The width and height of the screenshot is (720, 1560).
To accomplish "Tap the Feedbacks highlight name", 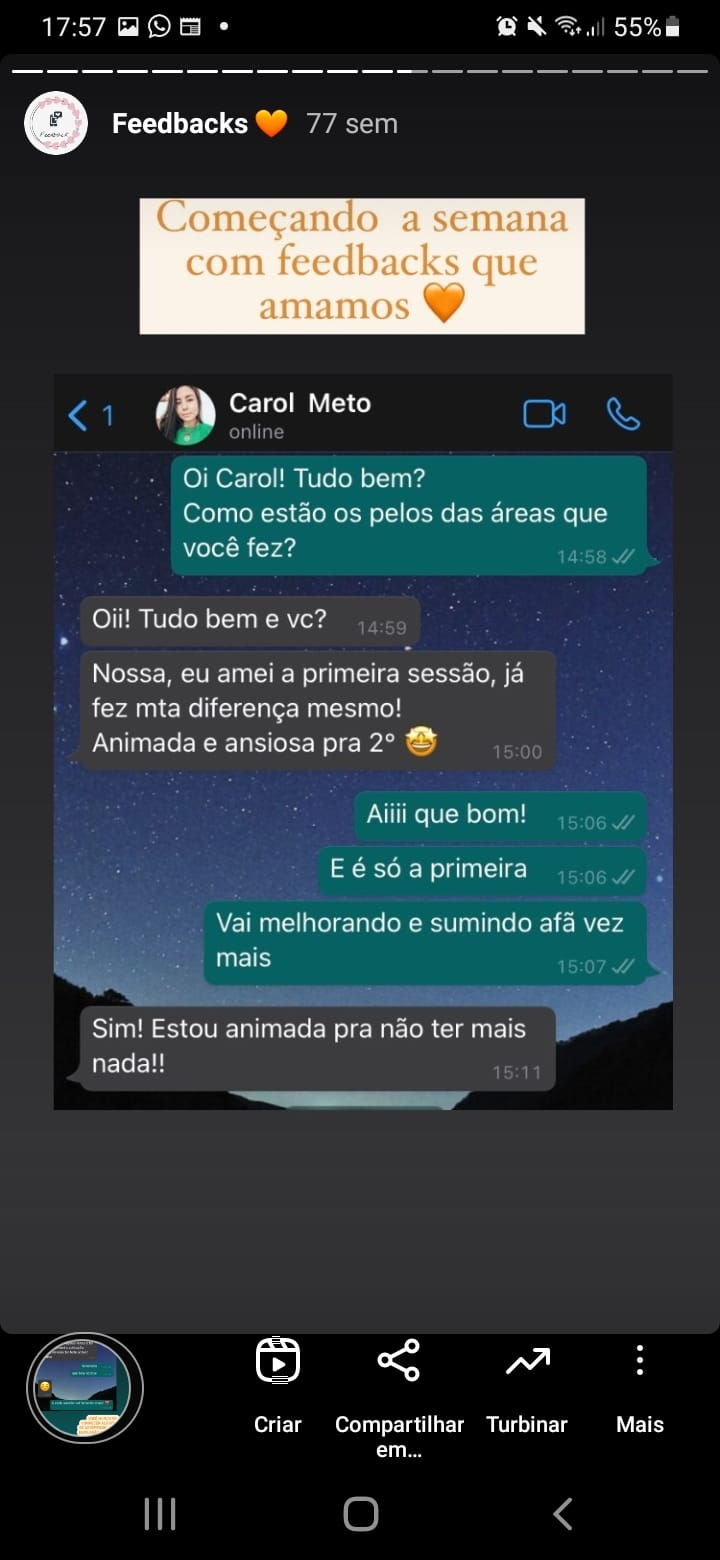I will click(180, 123).
